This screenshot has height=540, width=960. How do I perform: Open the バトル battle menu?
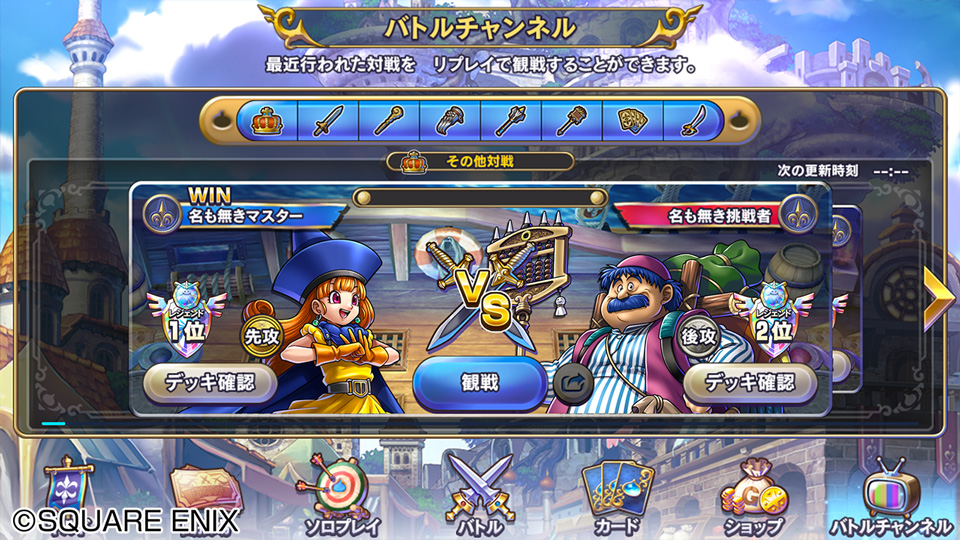[478, 495]
